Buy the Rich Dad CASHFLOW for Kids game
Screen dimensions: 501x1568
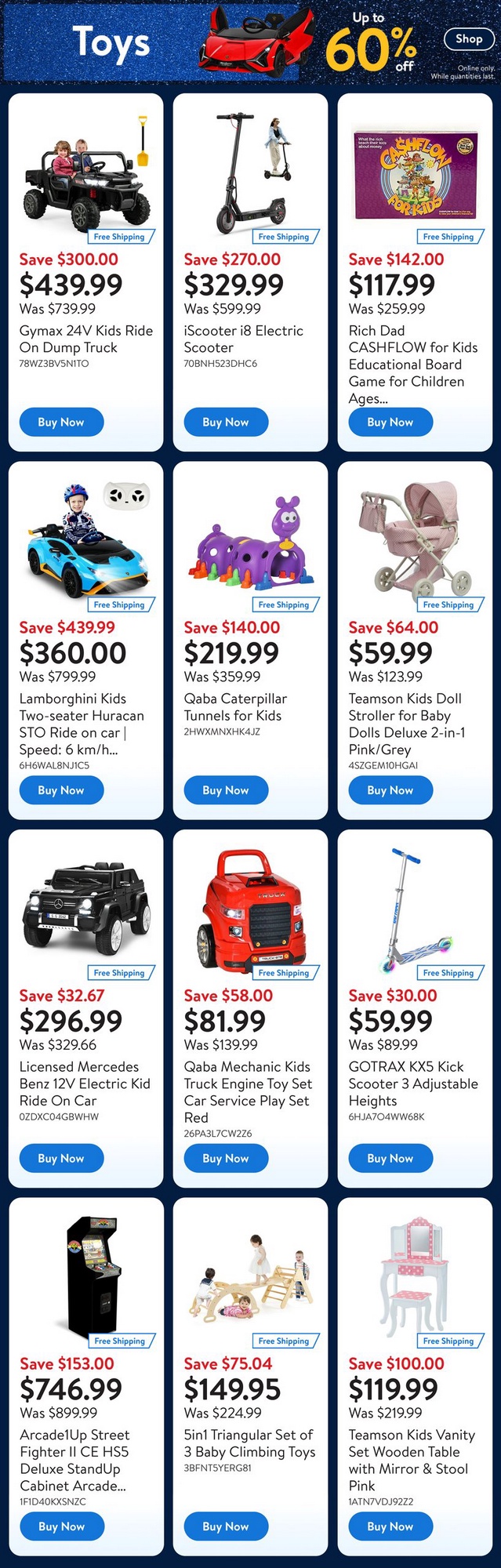(390, 422)
